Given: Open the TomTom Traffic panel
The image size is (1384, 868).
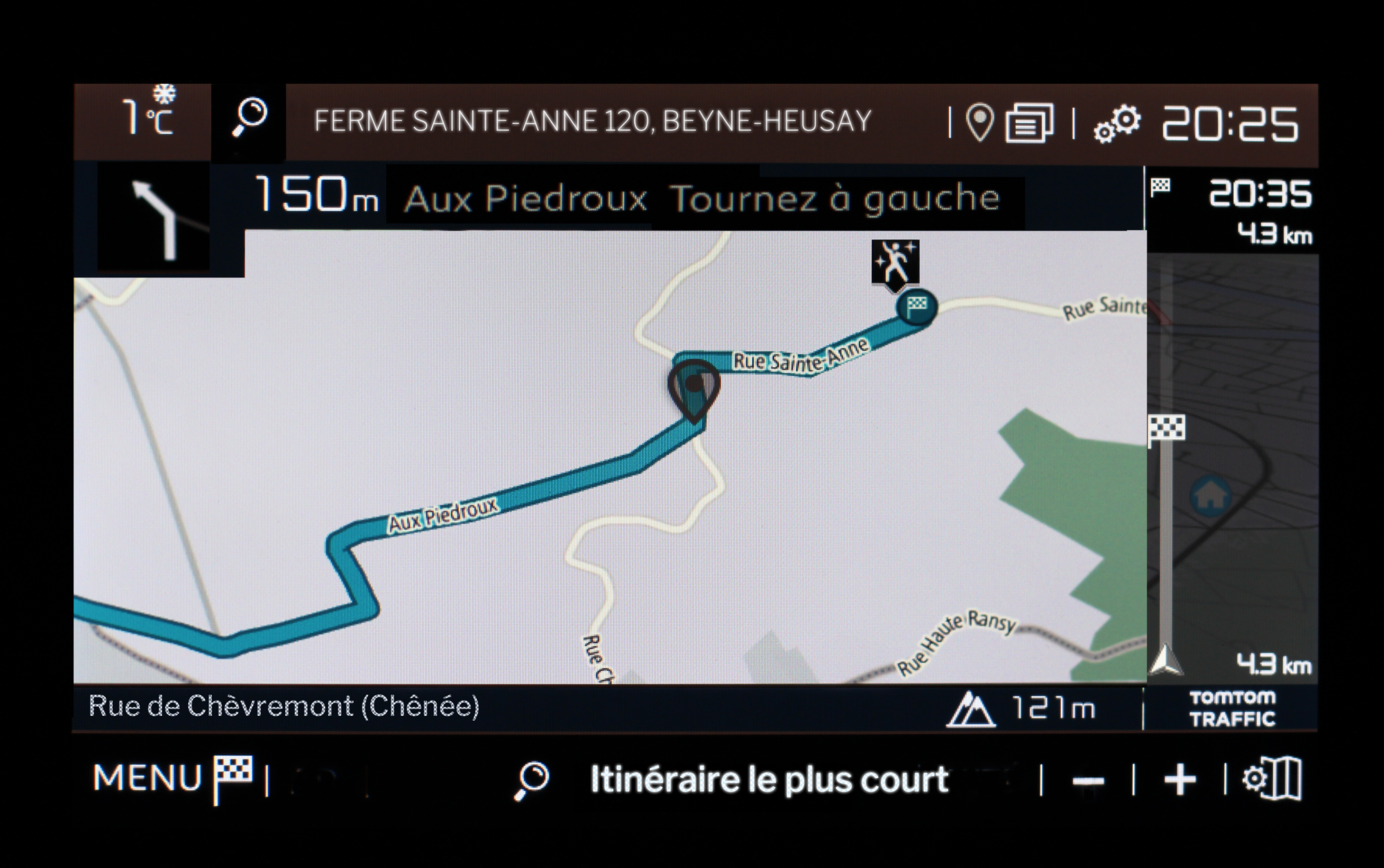Looking at the screenshot, I should click(x=1232, y=708).
